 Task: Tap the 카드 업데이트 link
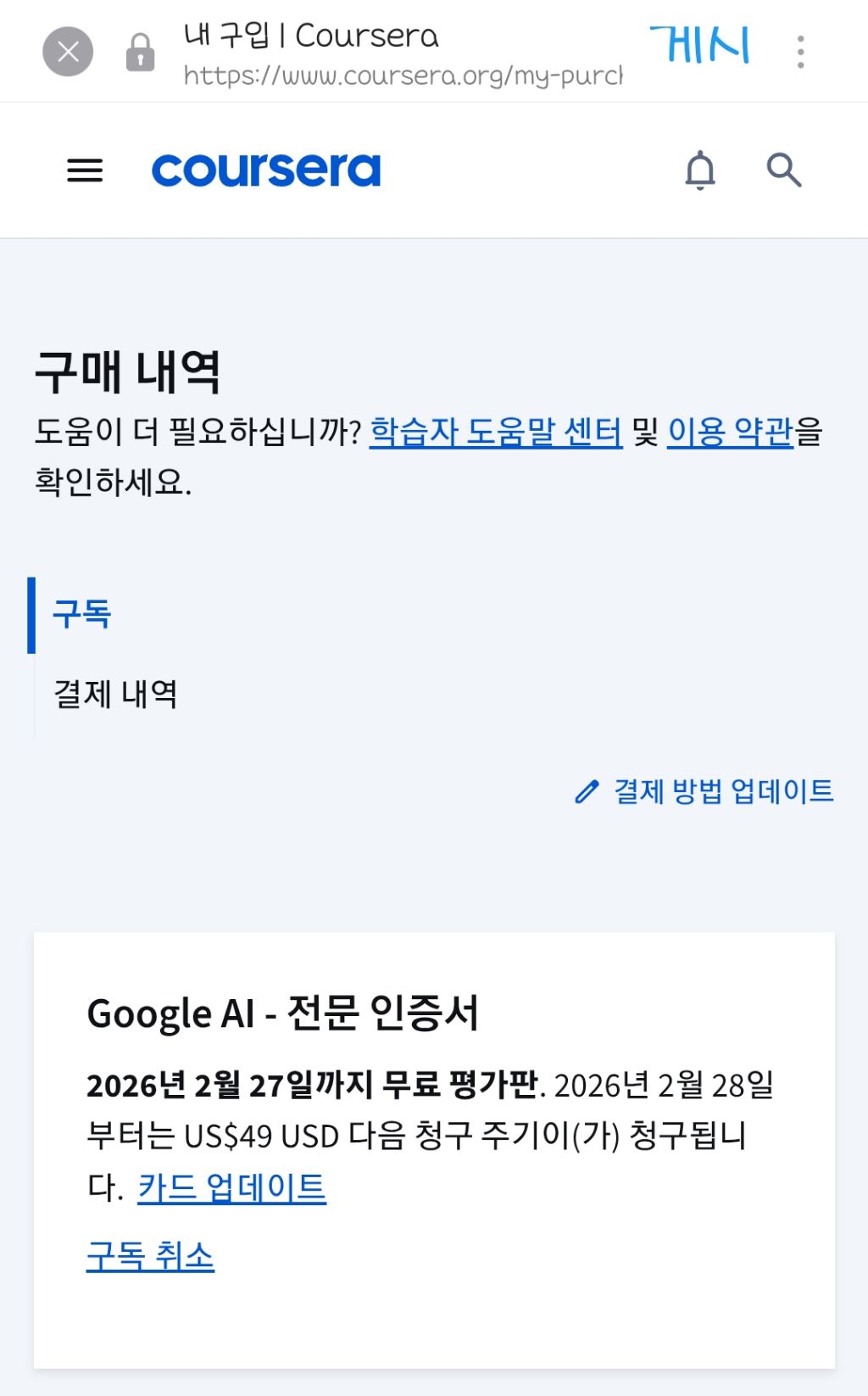click(231, 1187)
